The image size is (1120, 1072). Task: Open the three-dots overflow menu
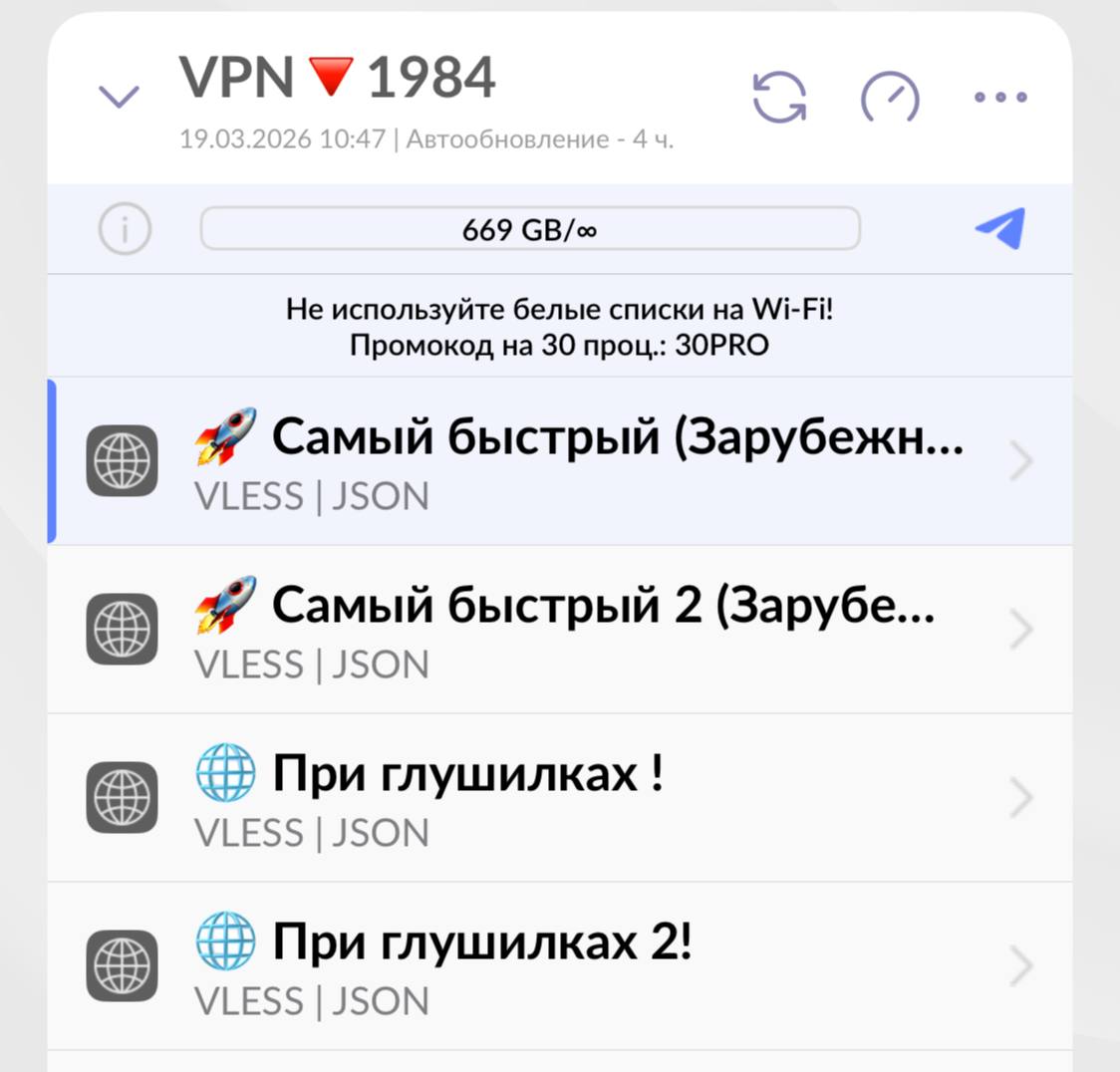click(999, 98)
